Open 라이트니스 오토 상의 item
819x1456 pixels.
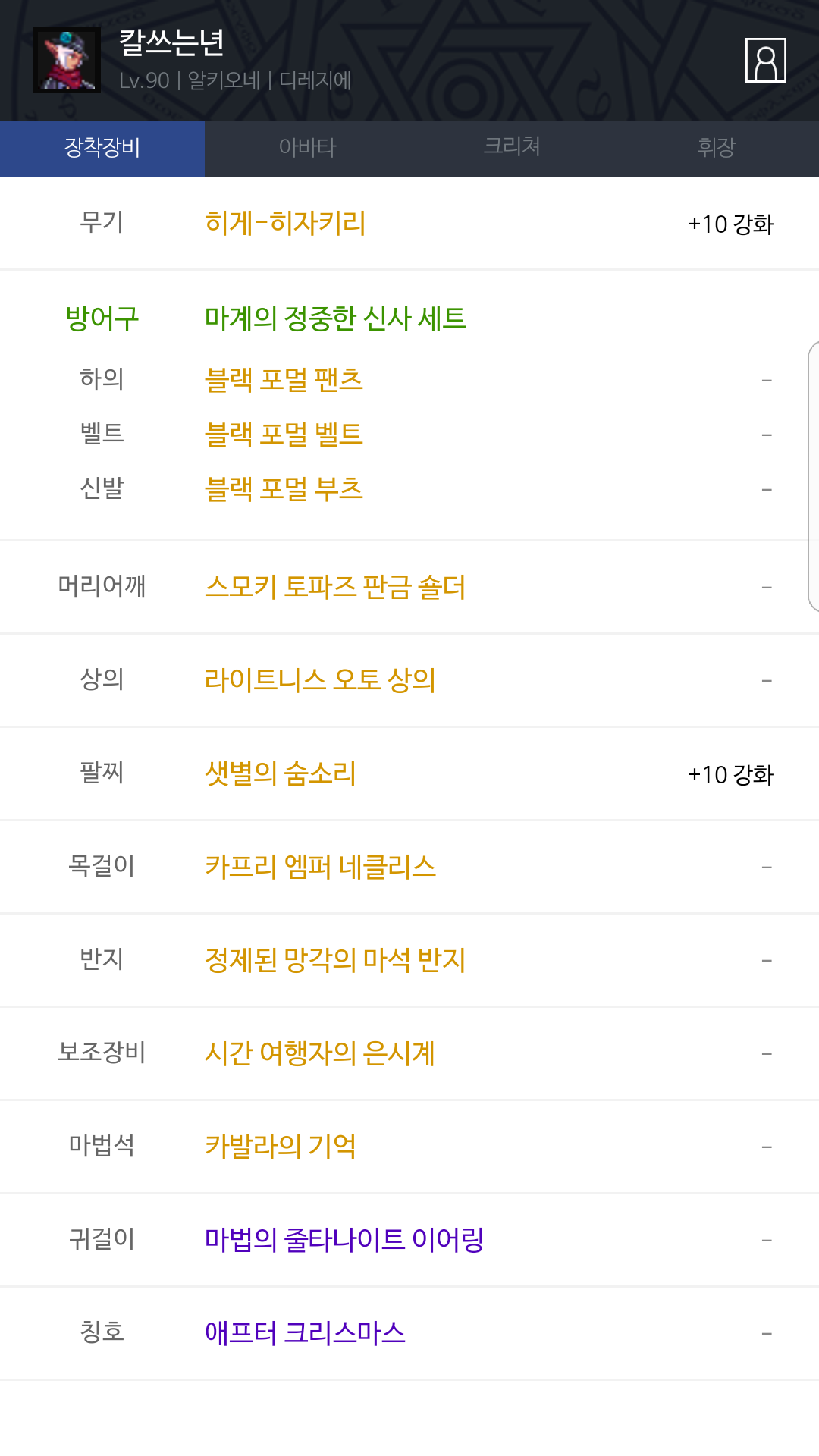[x=320, y=680]
